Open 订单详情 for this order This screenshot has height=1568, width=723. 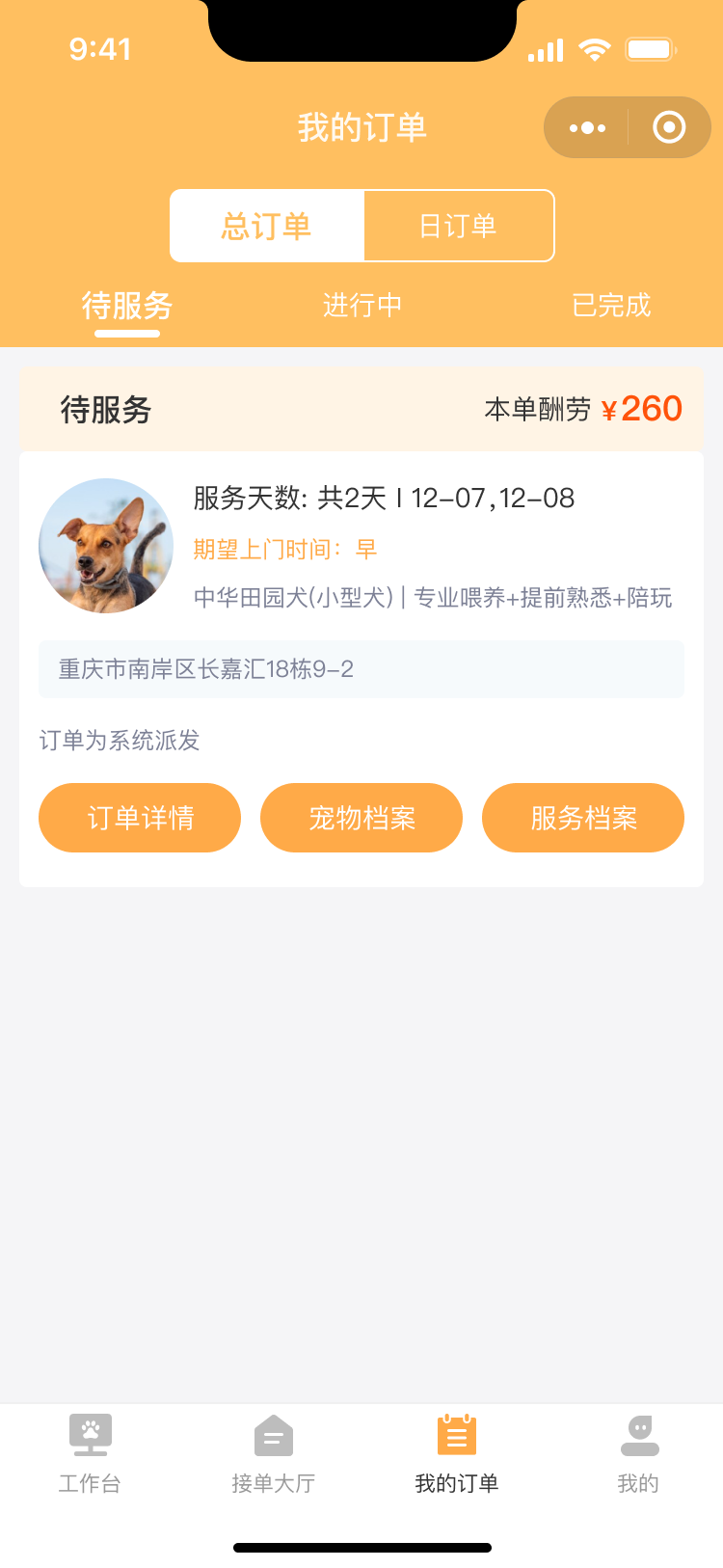coord(140,818)
